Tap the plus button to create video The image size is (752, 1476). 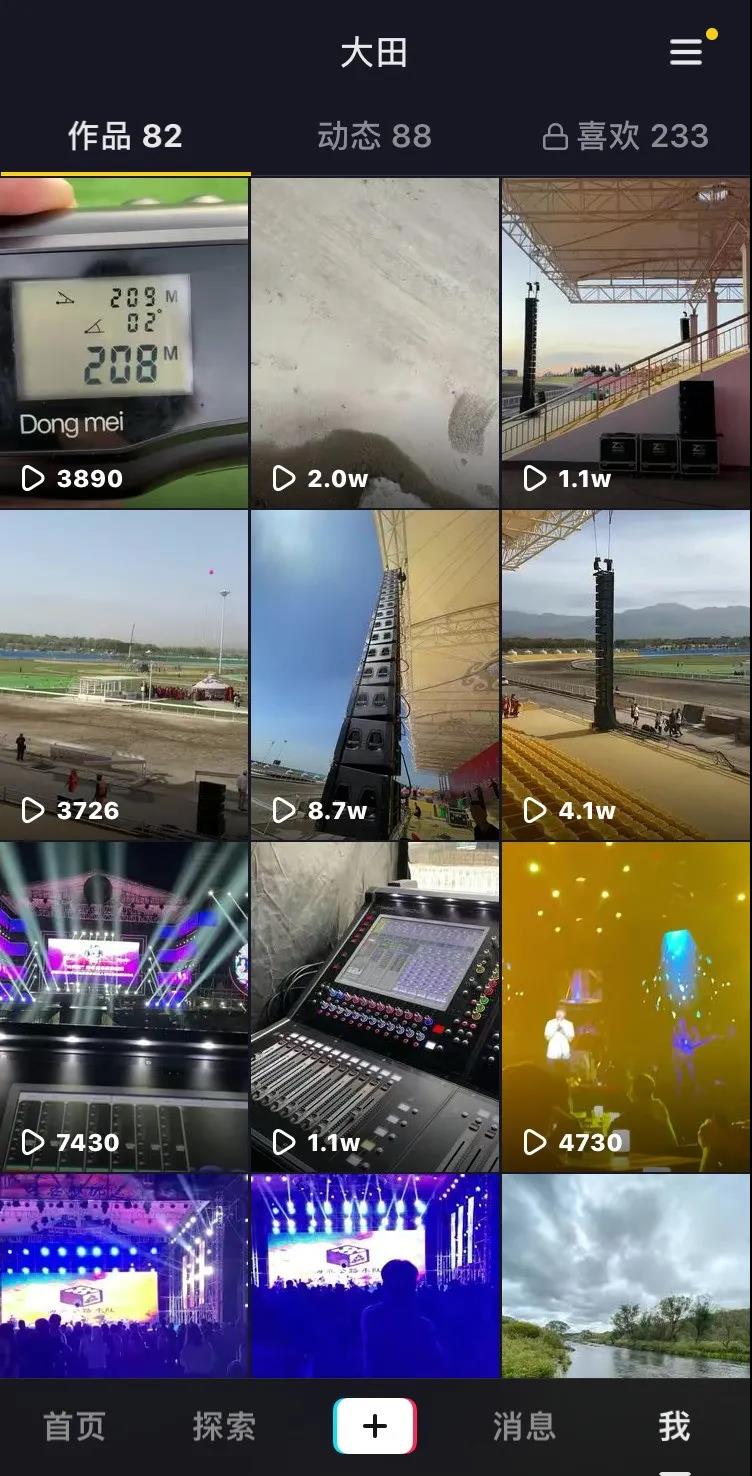tap(375, 1426)
